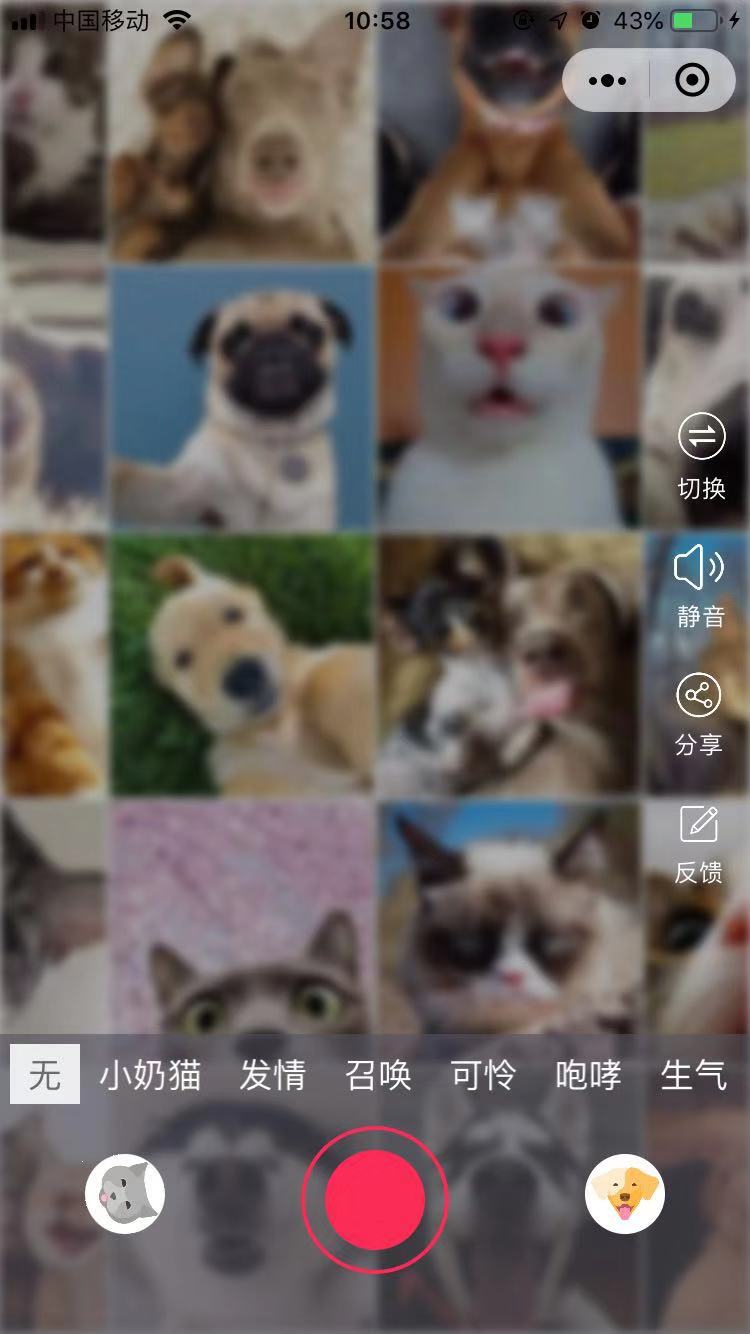Start recording with the red button
The height and width of the screenshot is (1334, 750).
click(x=375, y=1199)
